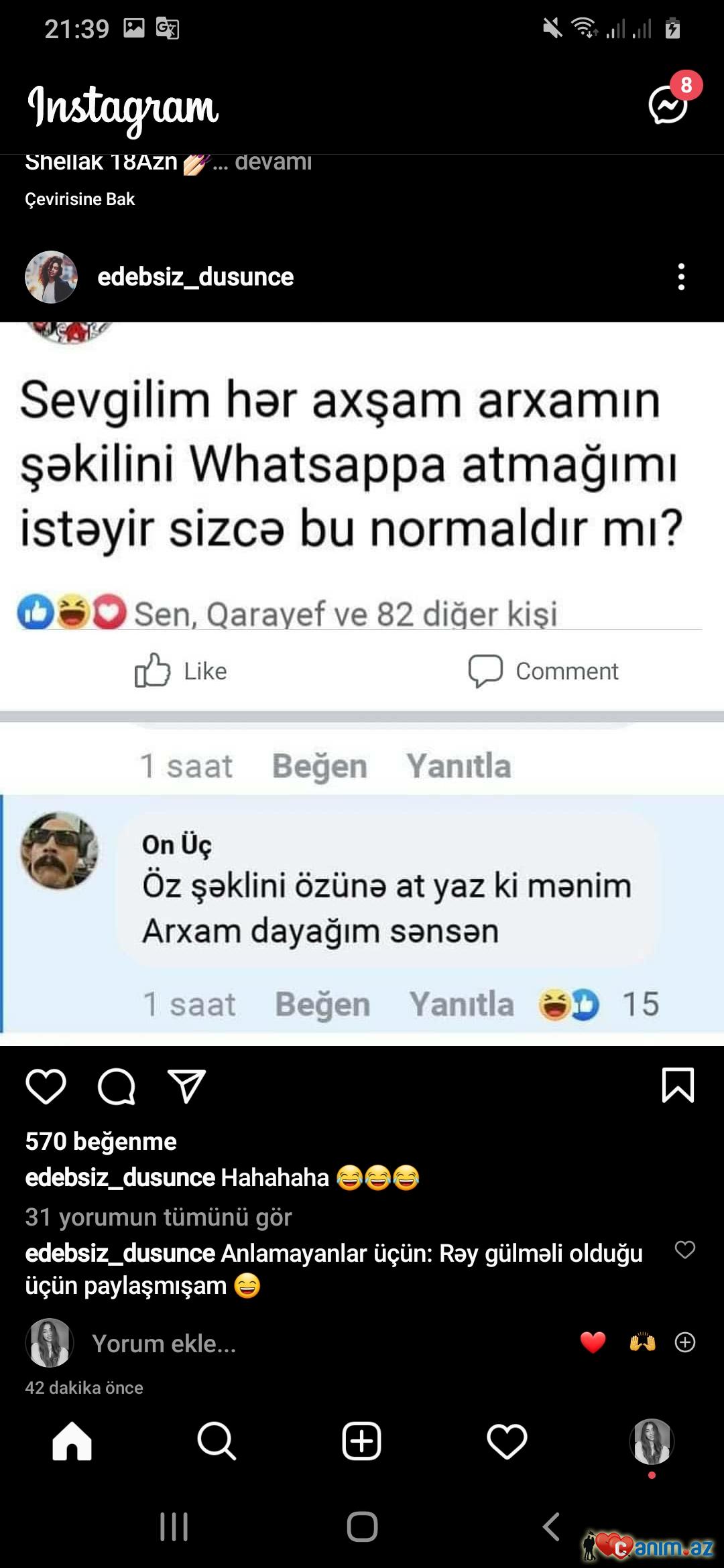Open more emojis with the plus icon

pyautogui.click(x=684, y=1342)
